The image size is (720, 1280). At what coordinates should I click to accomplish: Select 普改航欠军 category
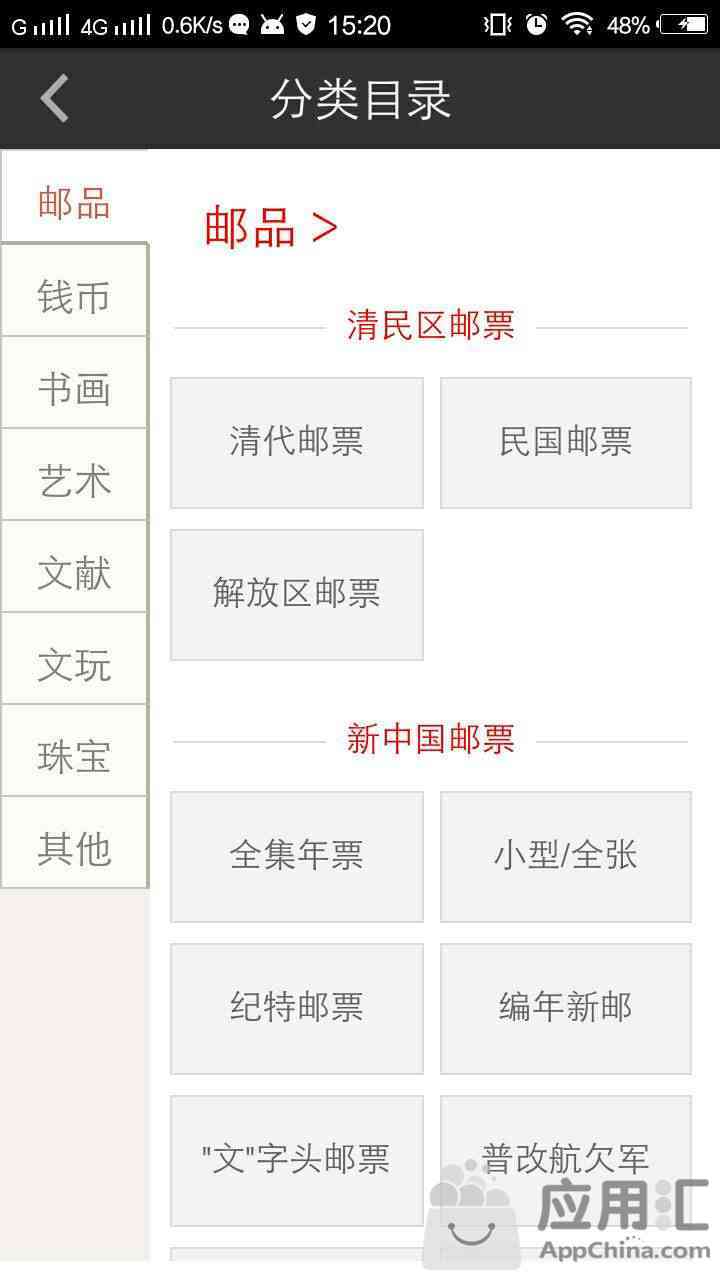pos(566,1161)
